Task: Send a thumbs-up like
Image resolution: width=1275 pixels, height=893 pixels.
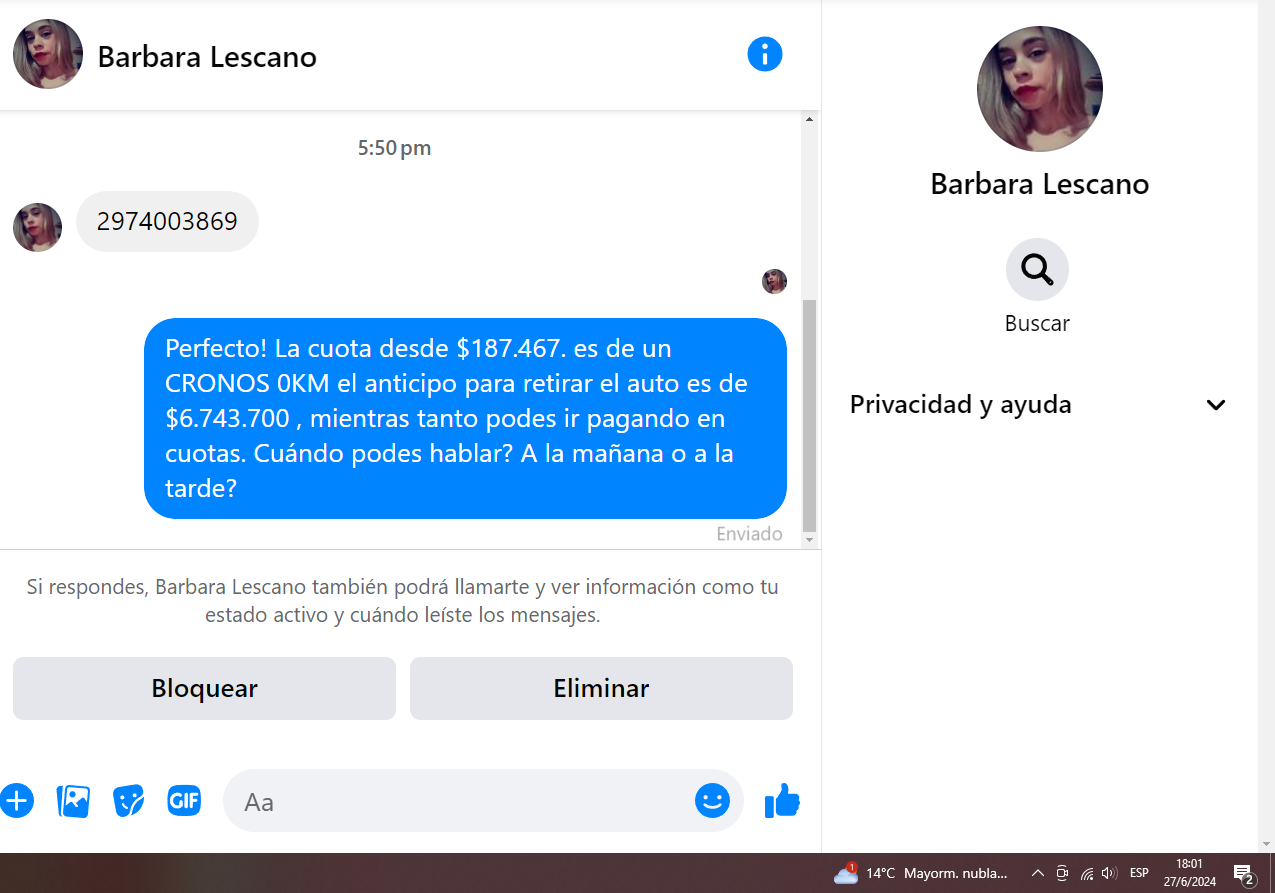Action: coord(782,800)
